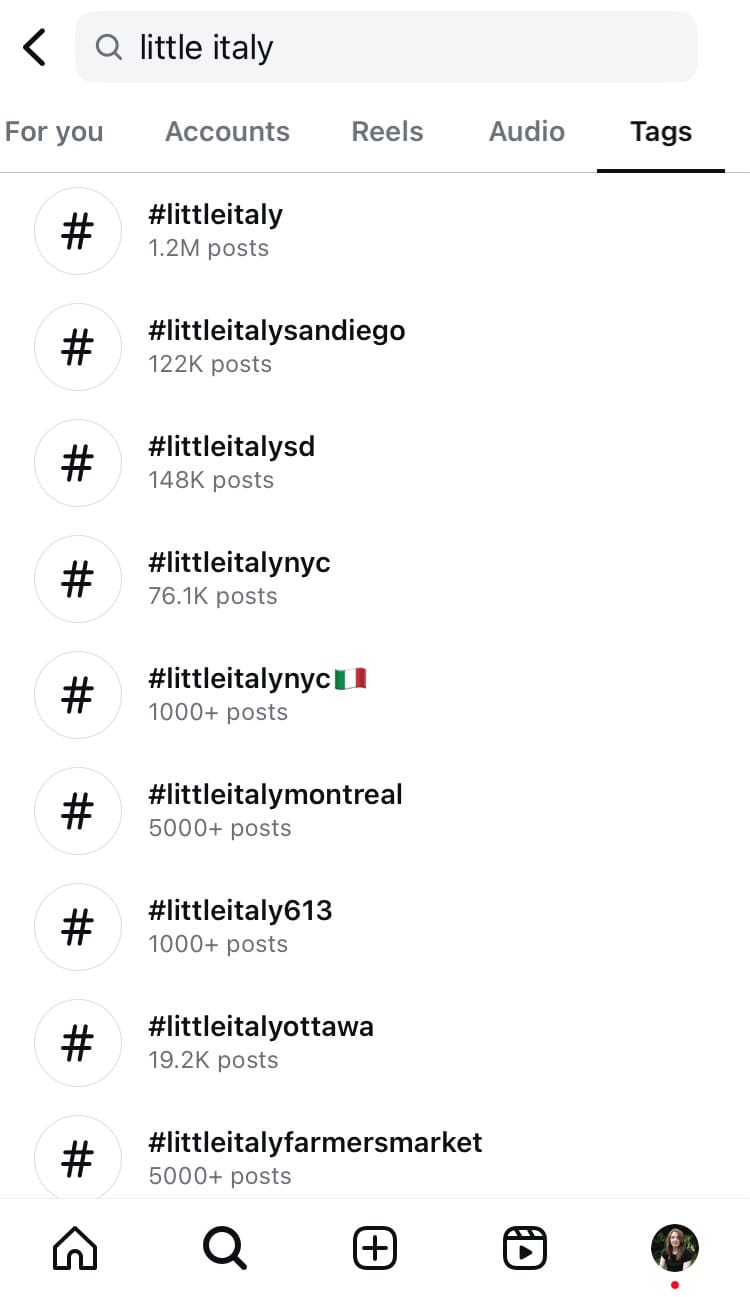Open your profile from the avatar
Viewport: 750px width, 1297px height.
point(675,1248)
